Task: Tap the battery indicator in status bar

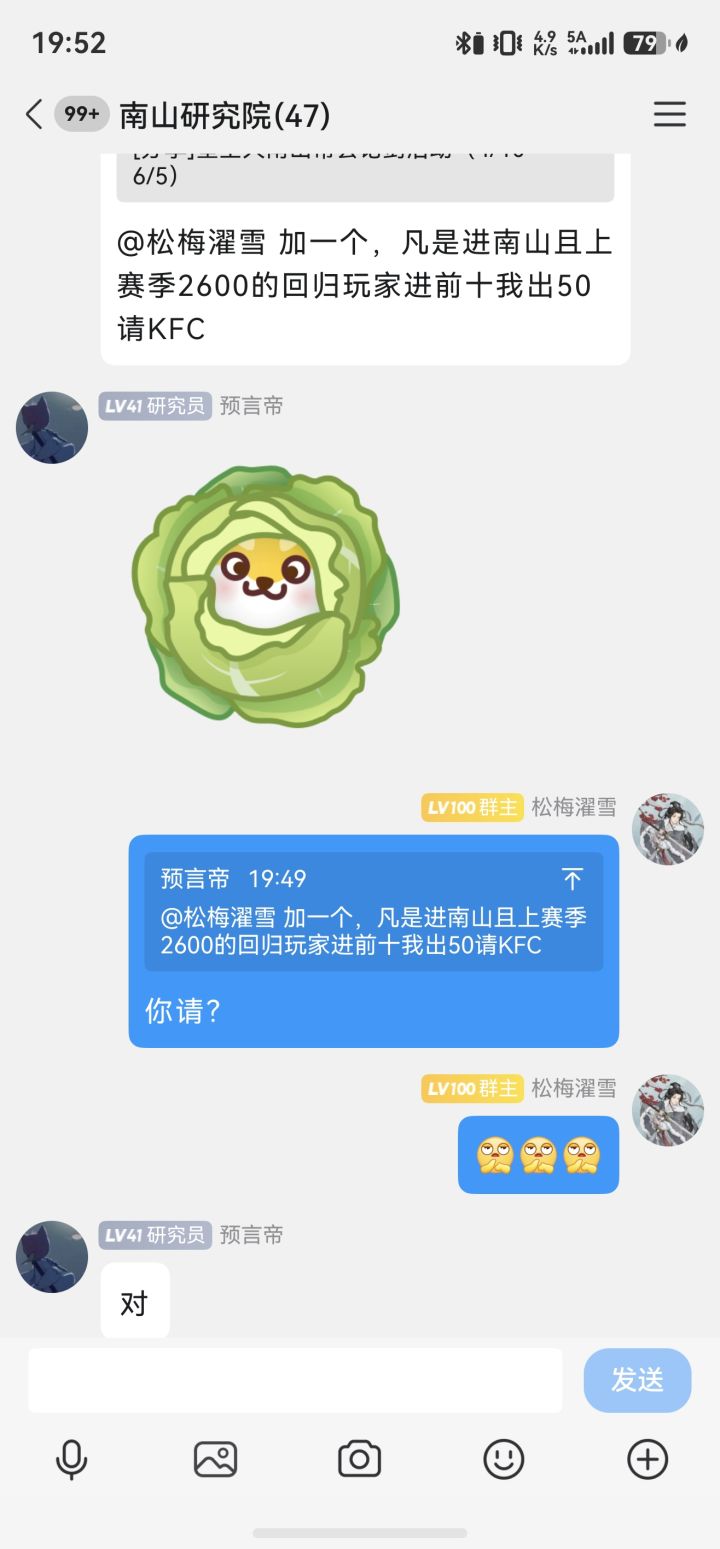Action: pos(646,44)
